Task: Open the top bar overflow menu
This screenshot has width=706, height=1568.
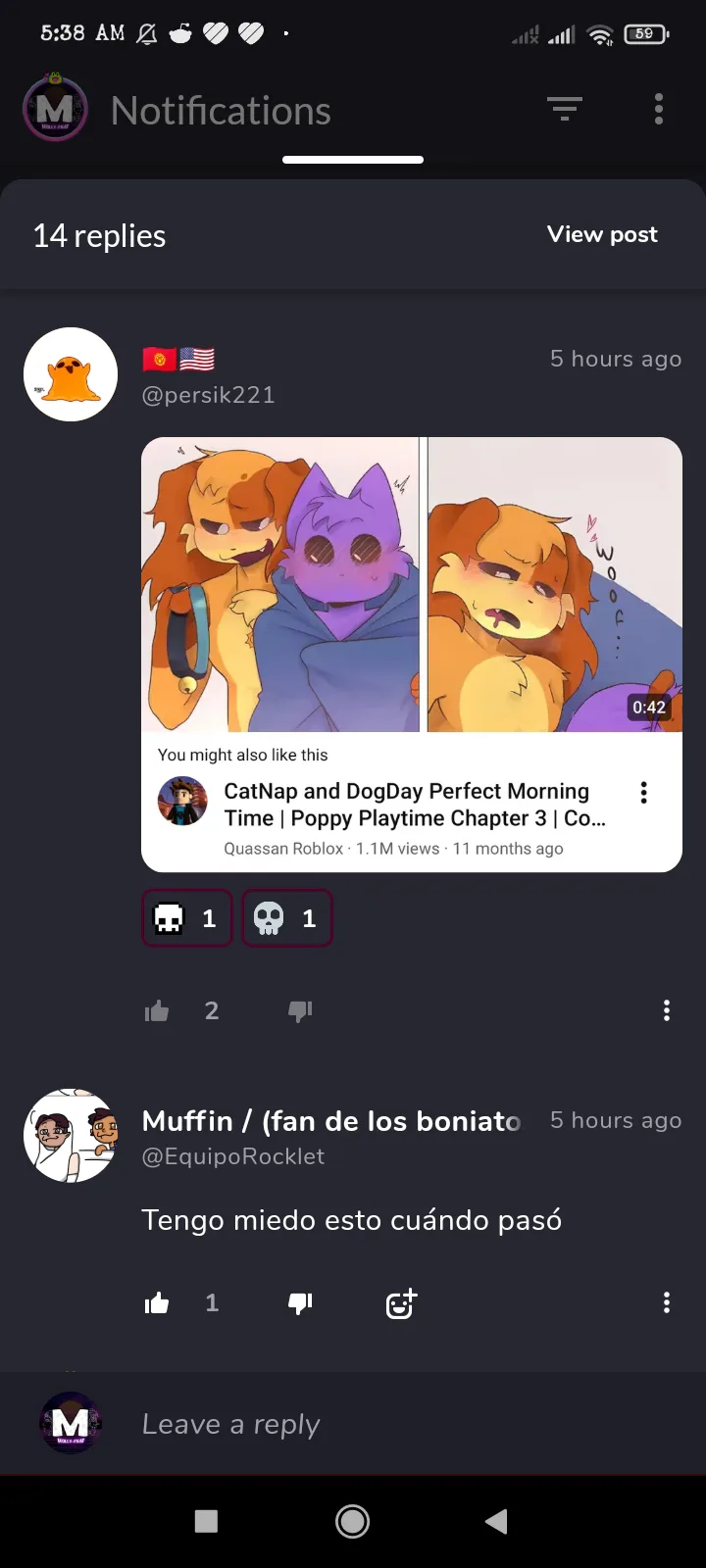Action: click(x=659, y=109)
